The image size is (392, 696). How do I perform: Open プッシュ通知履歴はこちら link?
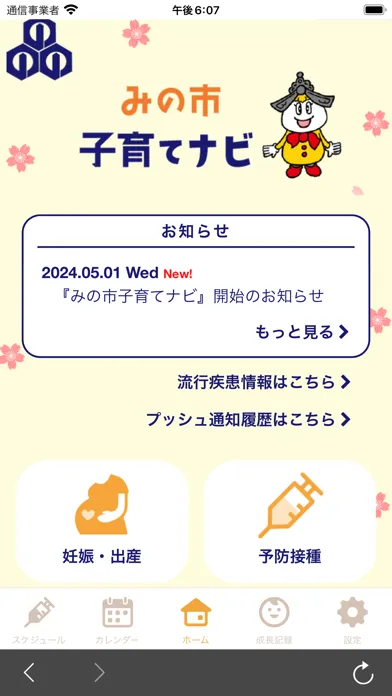pos(249,419)
